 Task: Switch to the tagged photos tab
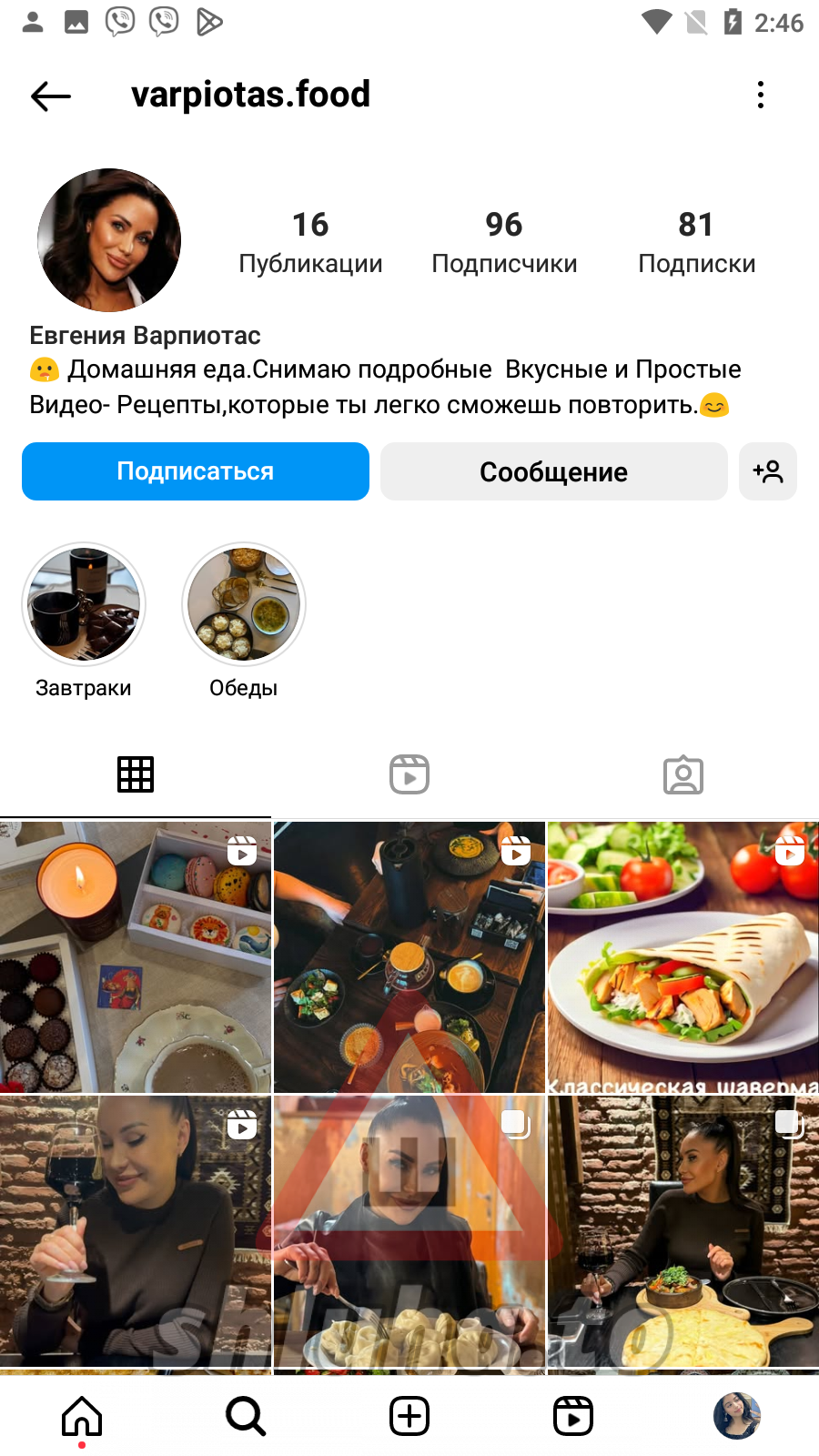coord(683,774)
